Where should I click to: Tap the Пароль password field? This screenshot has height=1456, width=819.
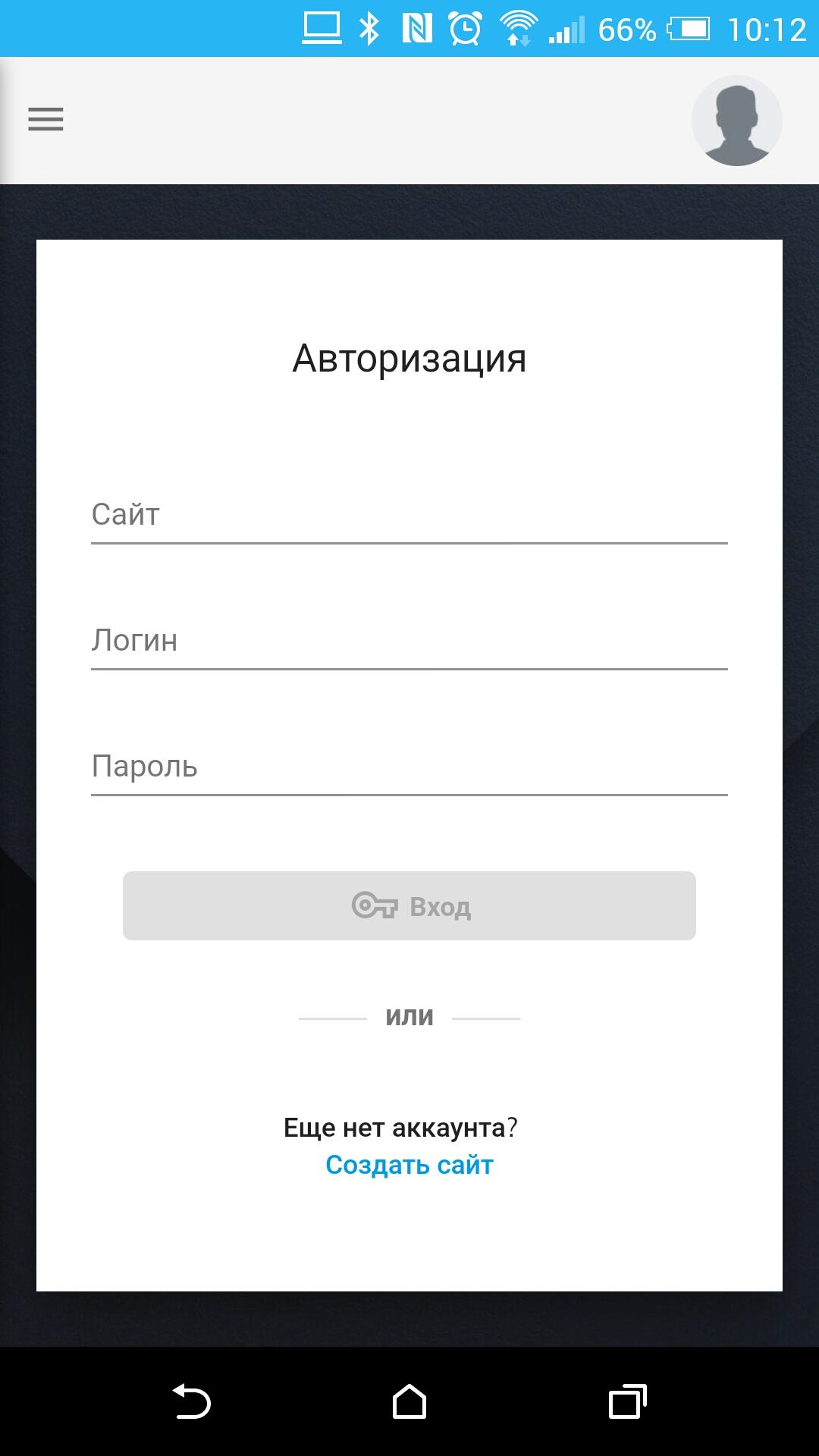pyautogui.click(x=409, y=767)
